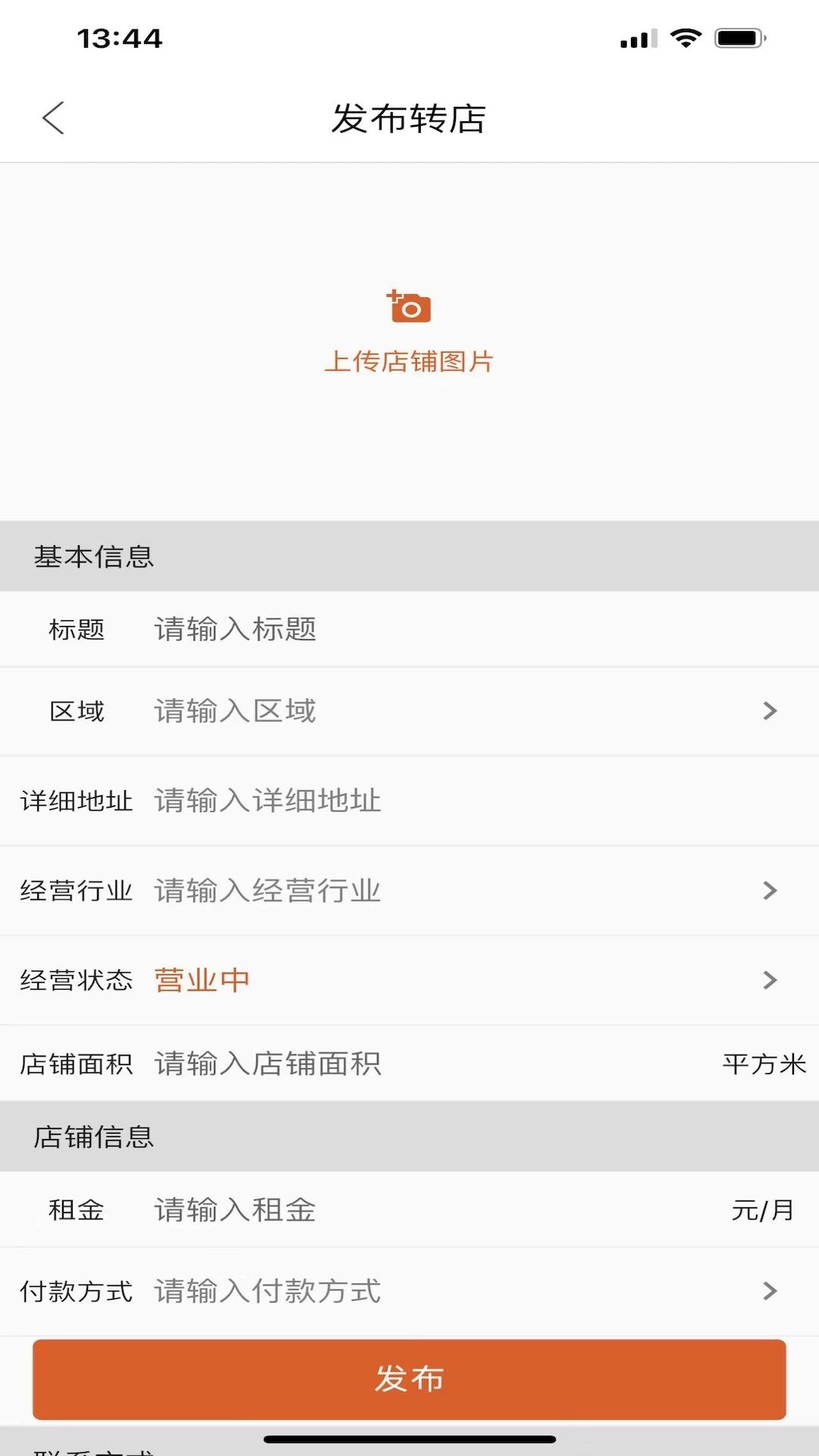
Task: Select the 营业中 status value
Action: pyautogui.click(x=201, y=979)
